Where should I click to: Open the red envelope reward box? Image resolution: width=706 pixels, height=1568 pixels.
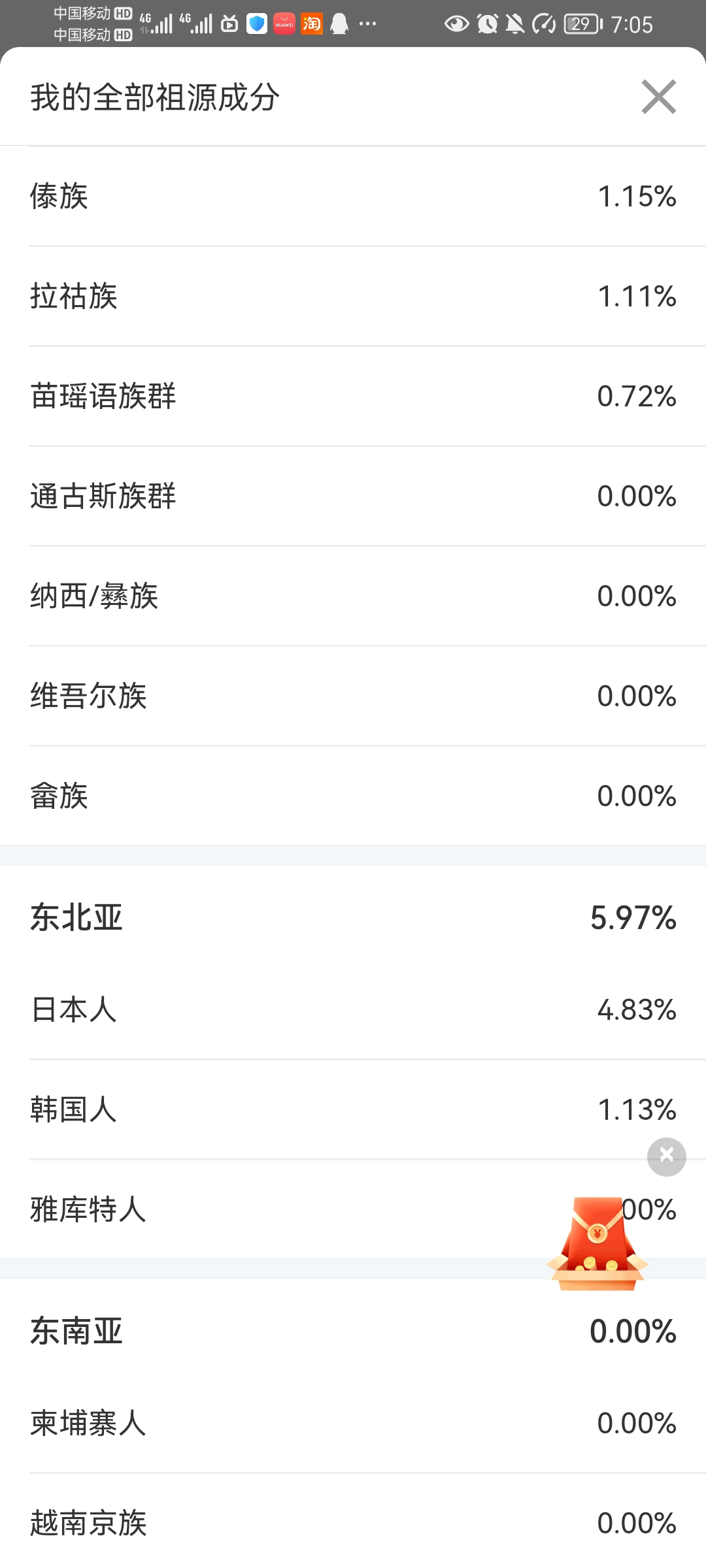click(597, 1244)
